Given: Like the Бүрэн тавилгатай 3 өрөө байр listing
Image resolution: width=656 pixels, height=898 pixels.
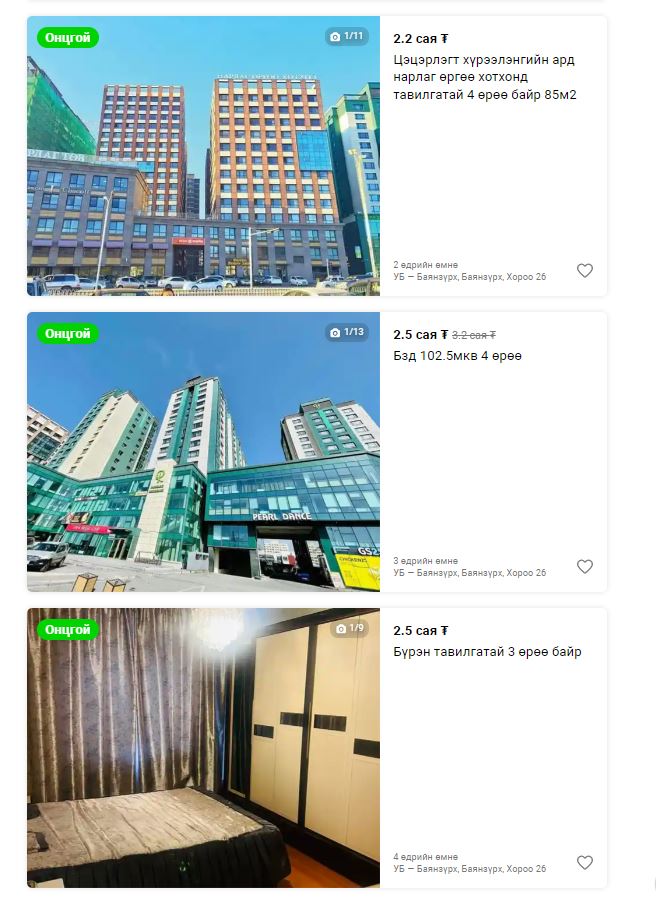Looking at the screenshot, I should coord(585,862).
